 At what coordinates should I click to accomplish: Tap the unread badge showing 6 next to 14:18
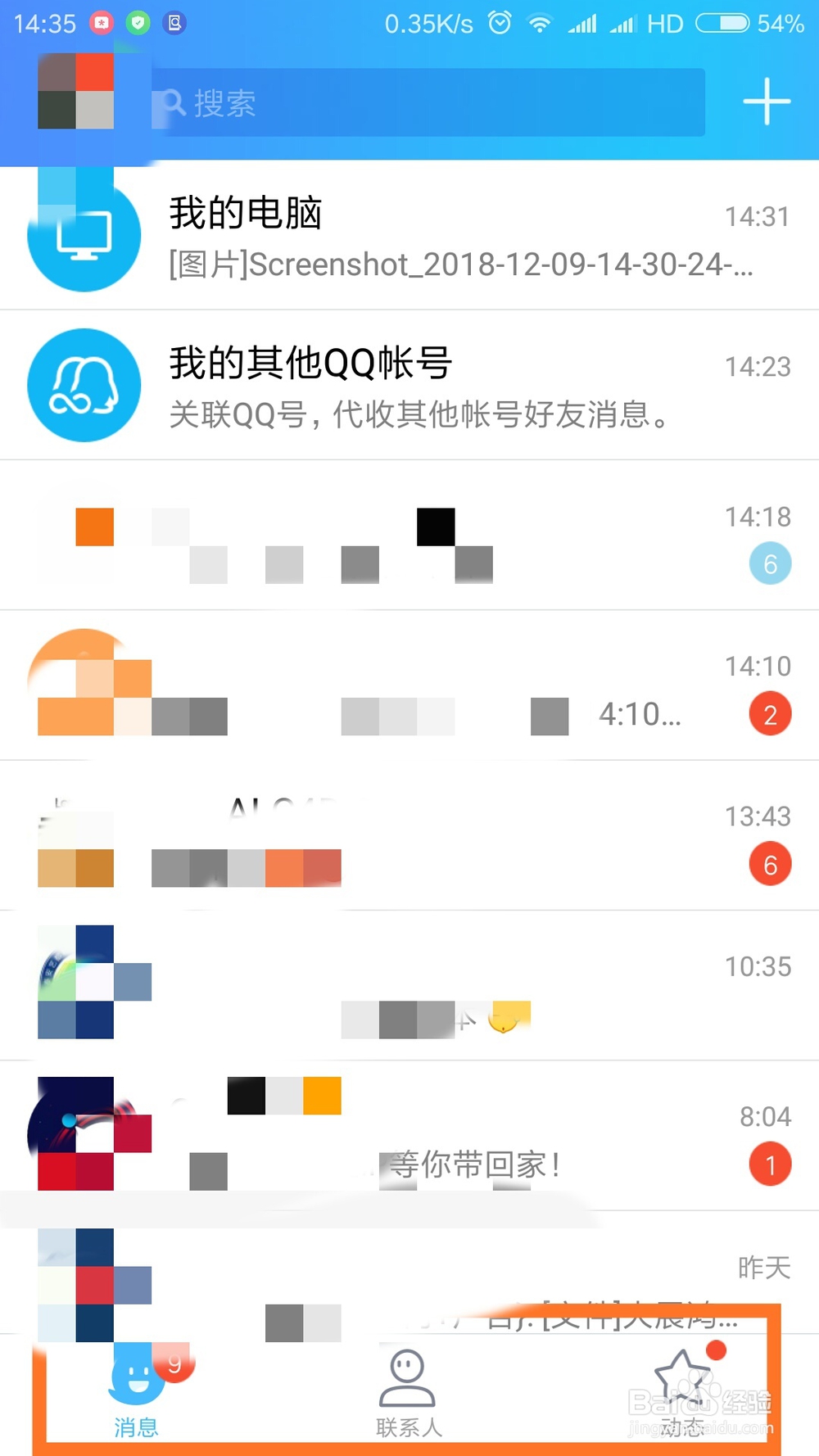(x=769, y=563)
